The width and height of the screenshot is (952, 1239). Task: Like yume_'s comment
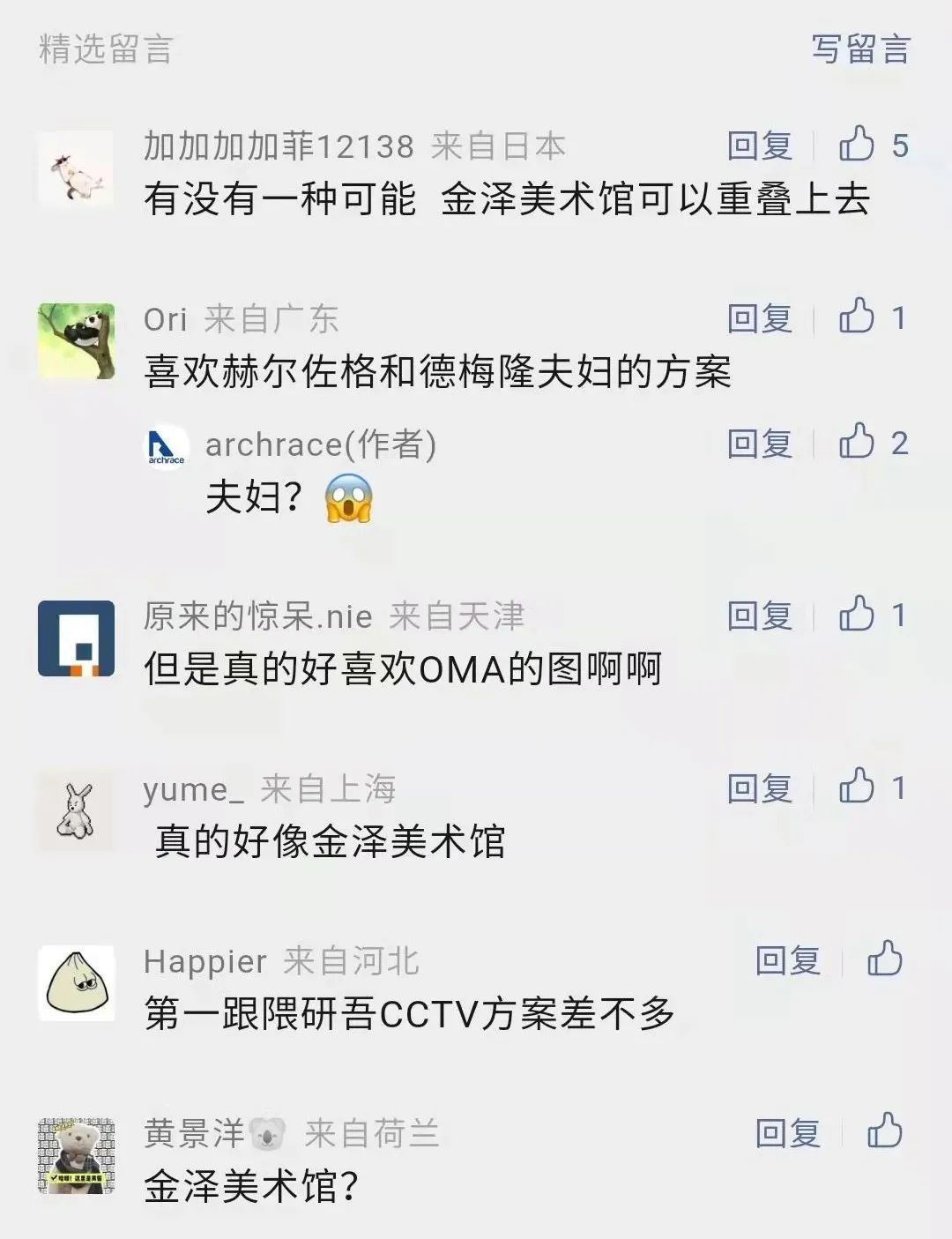[x=857, y=787]
